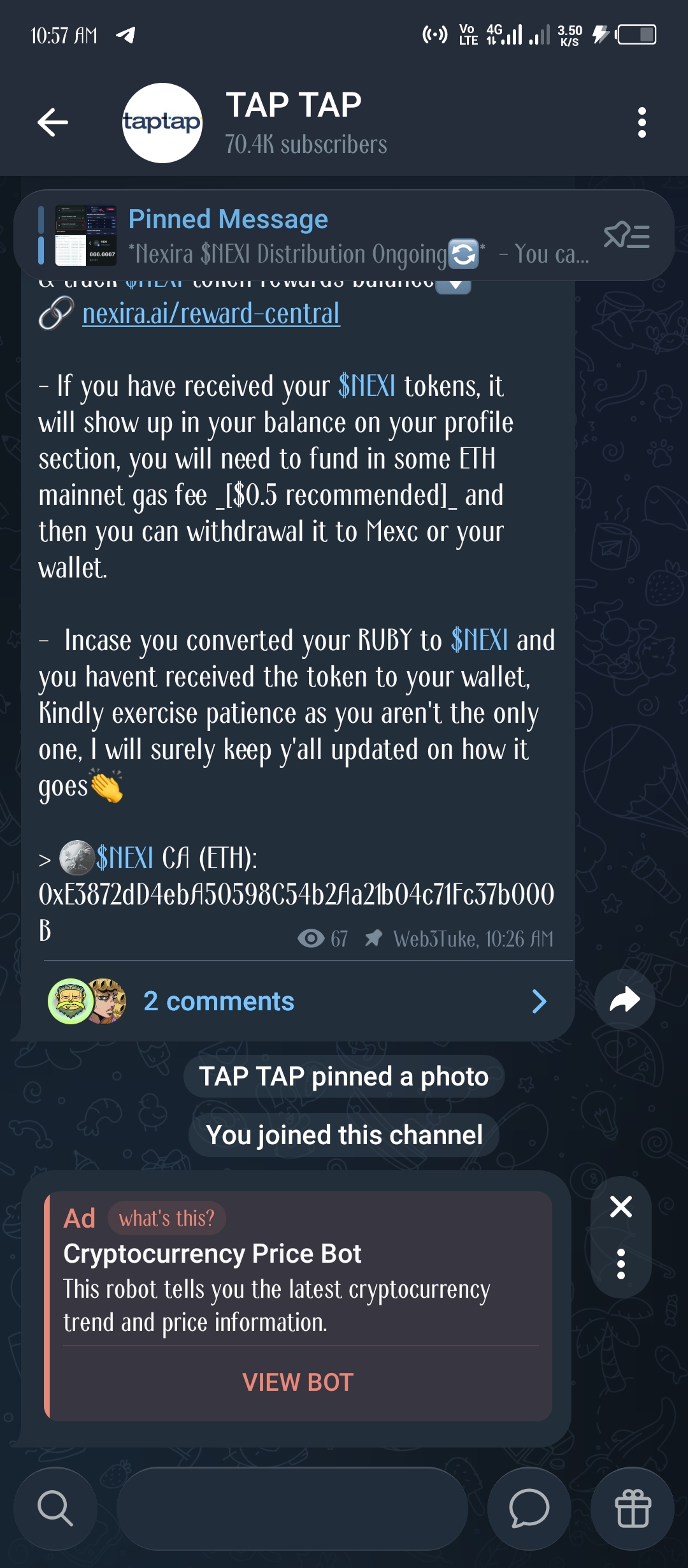Viewport: 688px width, 1568px height.
Task: Open the channel discussion chat bubble
Action: click(529, 1508)
